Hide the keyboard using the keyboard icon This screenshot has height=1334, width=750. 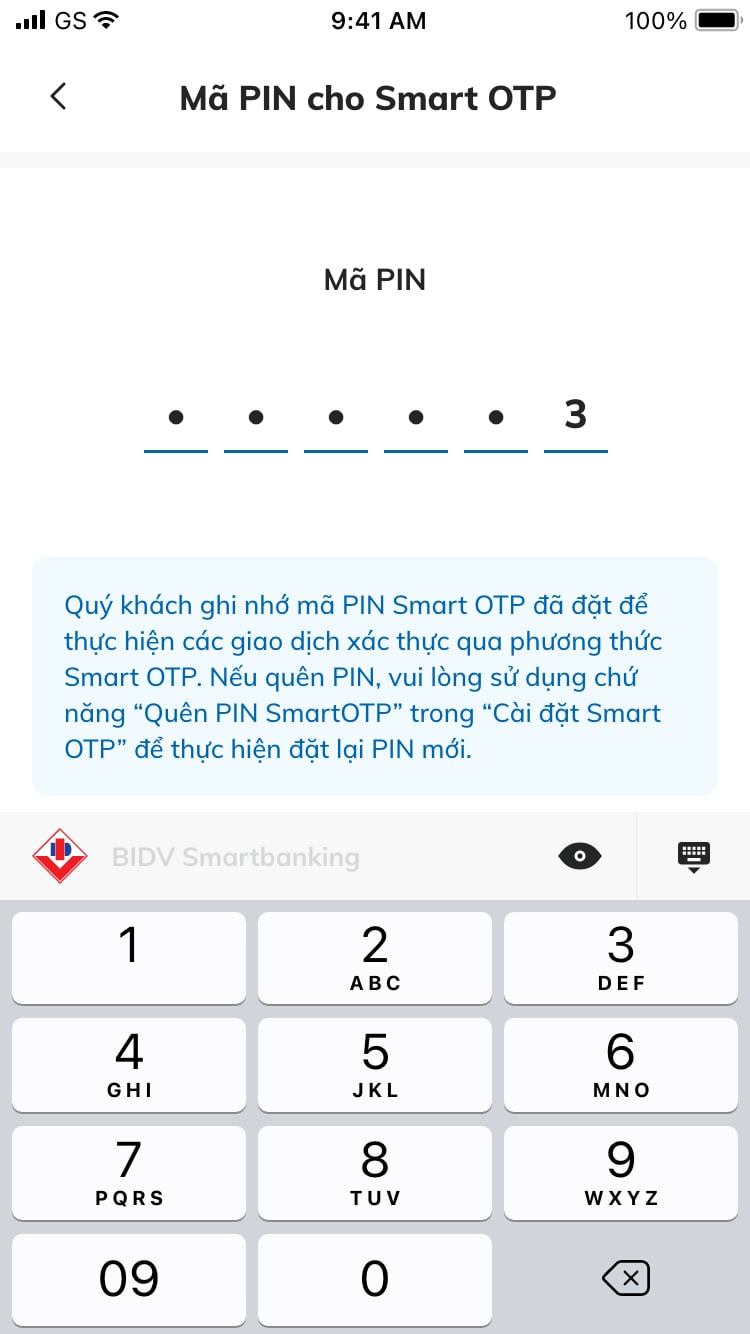693,856
